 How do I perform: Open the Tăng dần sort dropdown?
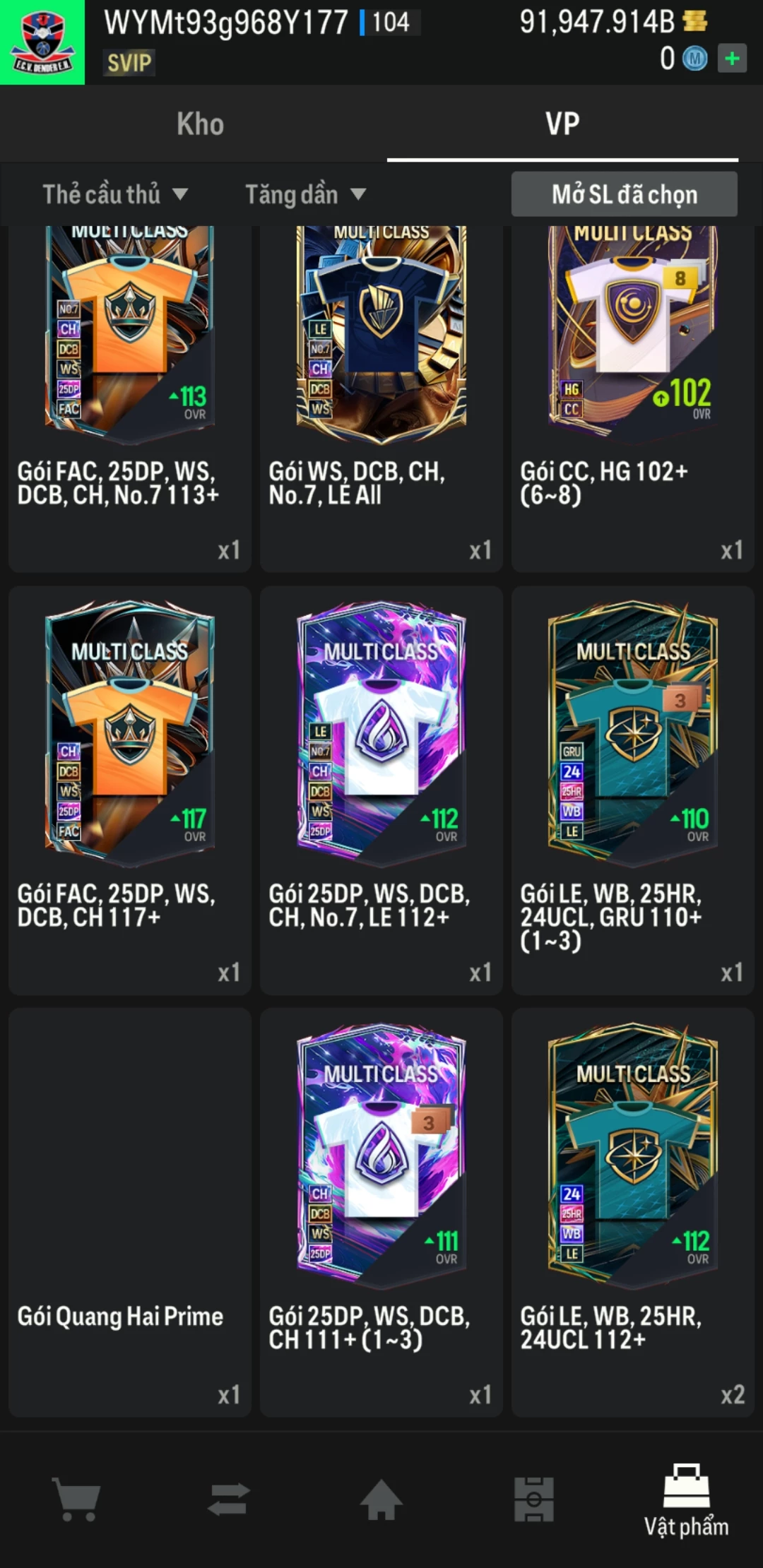point(305,194)
